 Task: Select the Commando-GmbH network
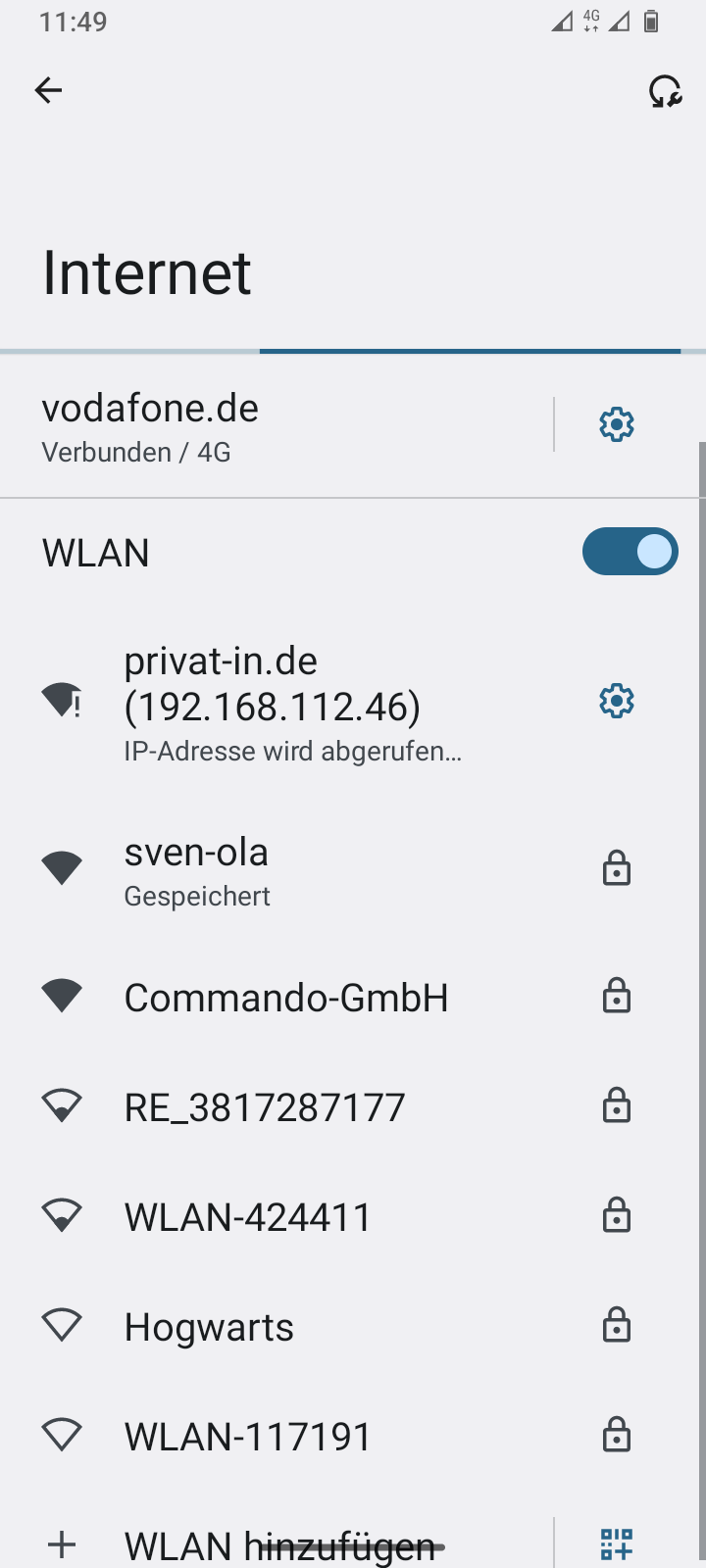point(294,998)
